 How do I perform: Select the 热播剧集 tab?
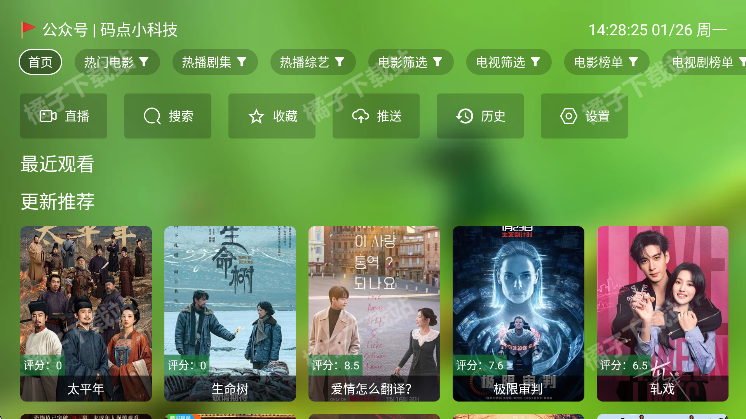[x=215, y=62]
